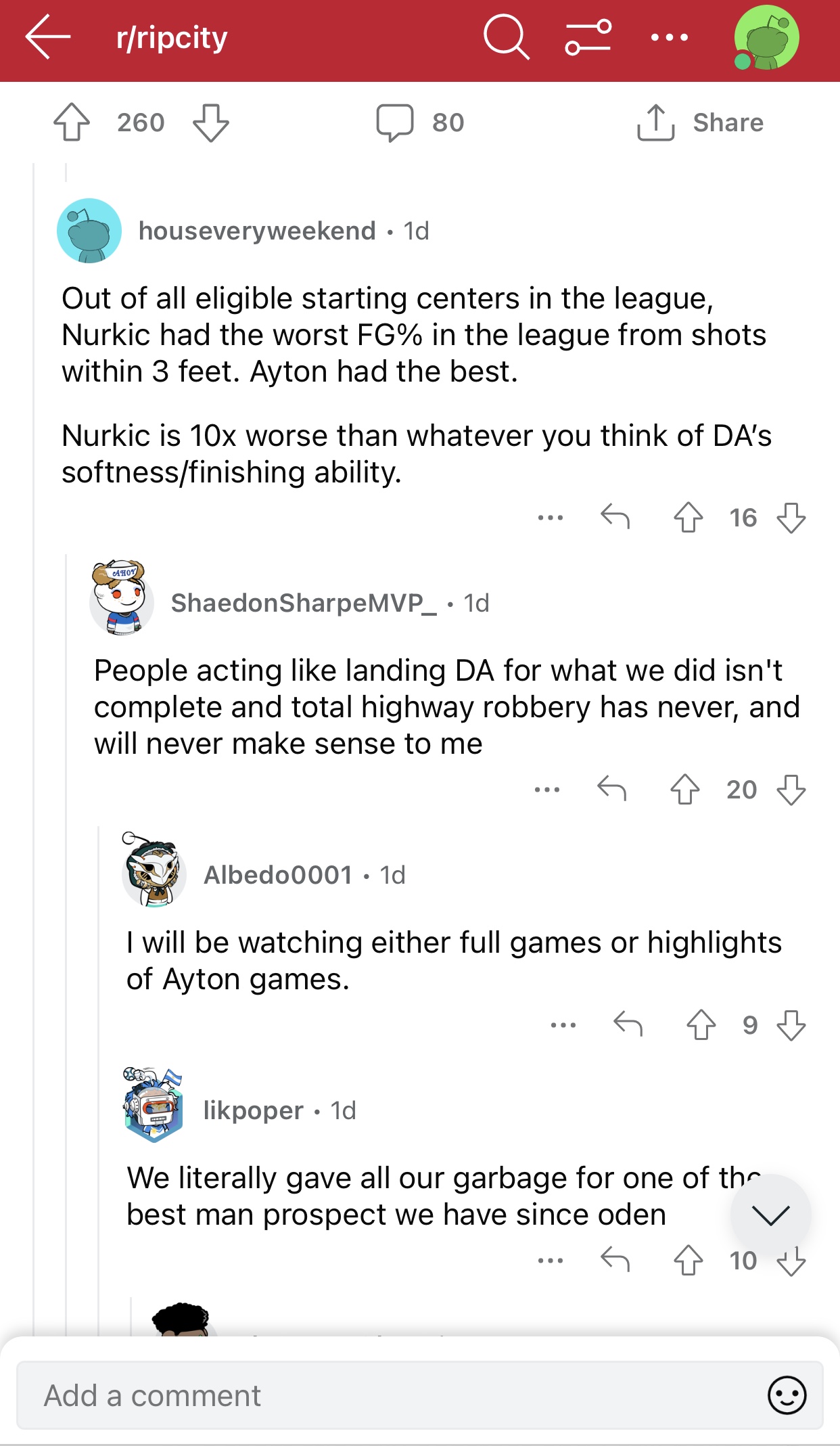Screen dimensions: 840x1446
Task: Reply to Albedo0001's comment
Action: tap(628, 1025)
